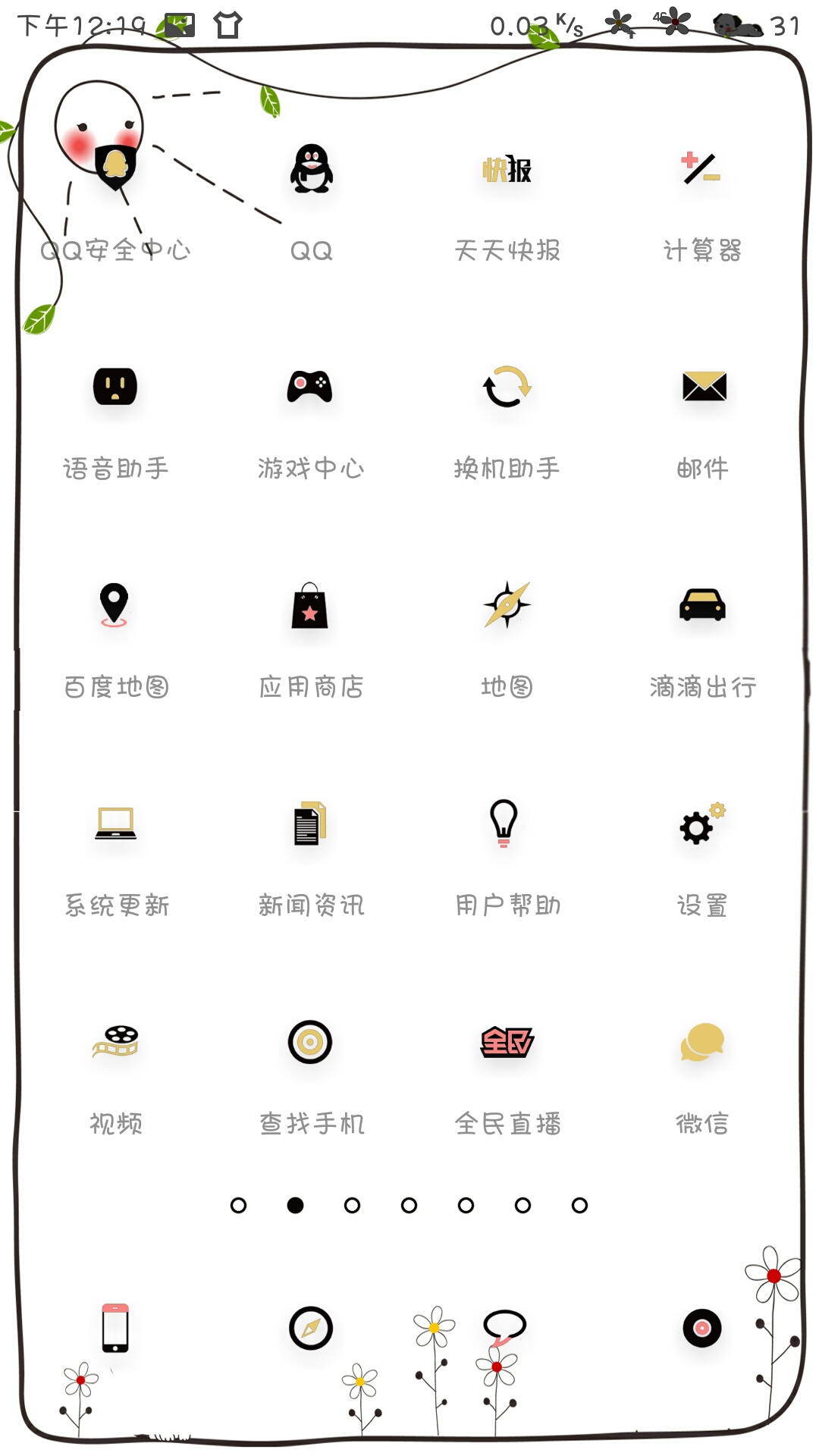819x1456 pixels.
Task: Open 游戏中心 game center
Action: pos(310,387)
